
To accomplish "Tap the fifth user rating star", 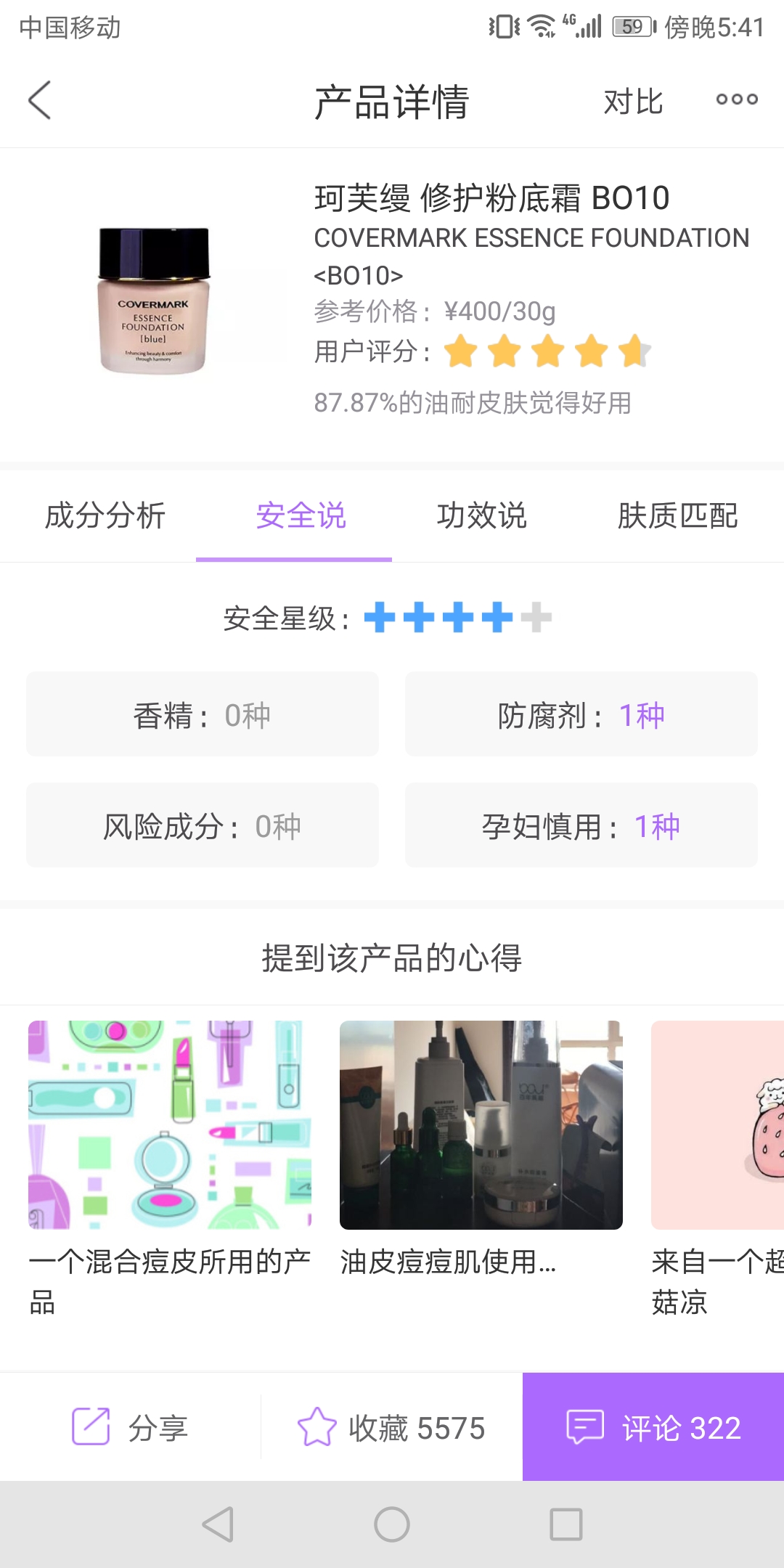I will pos(634,351).
